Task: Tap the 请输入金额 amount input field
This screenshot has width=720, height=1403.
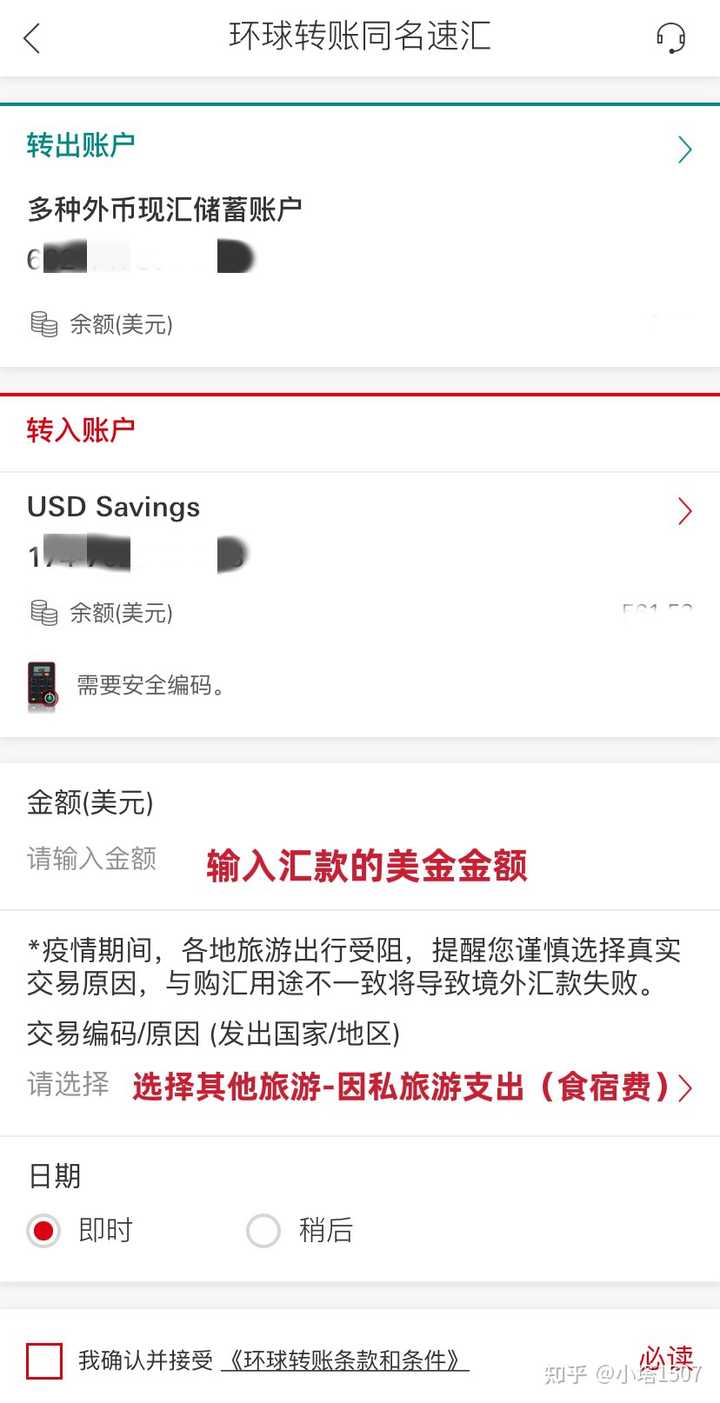Action: [x=90, y=858]
